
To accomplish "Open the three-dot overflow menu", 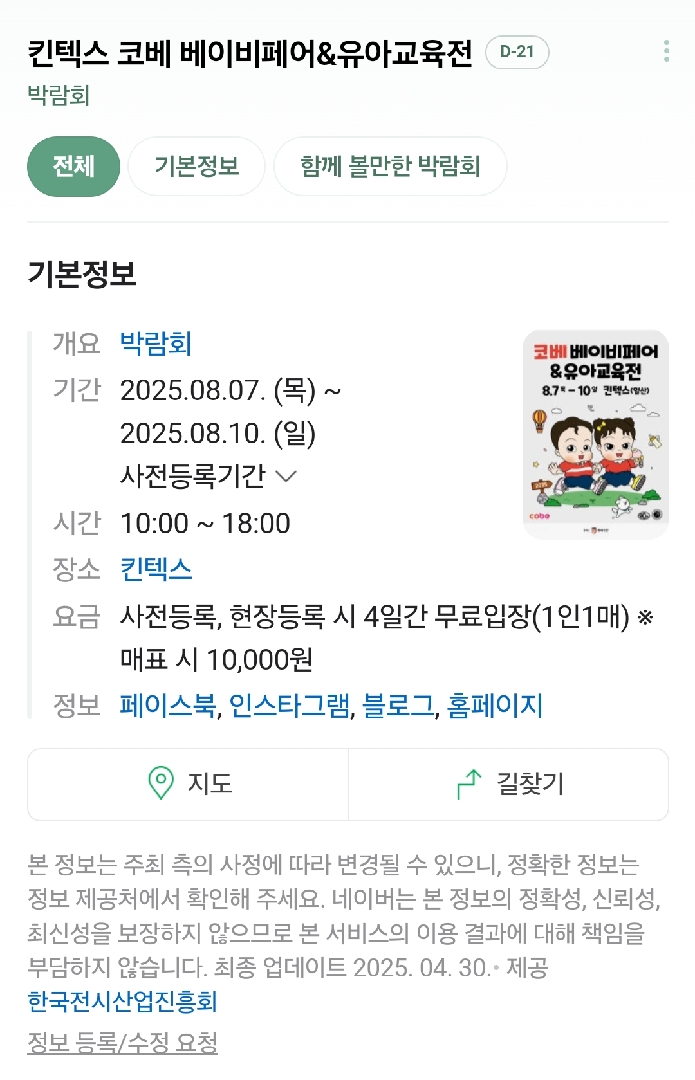I will [x=666, y=51].
